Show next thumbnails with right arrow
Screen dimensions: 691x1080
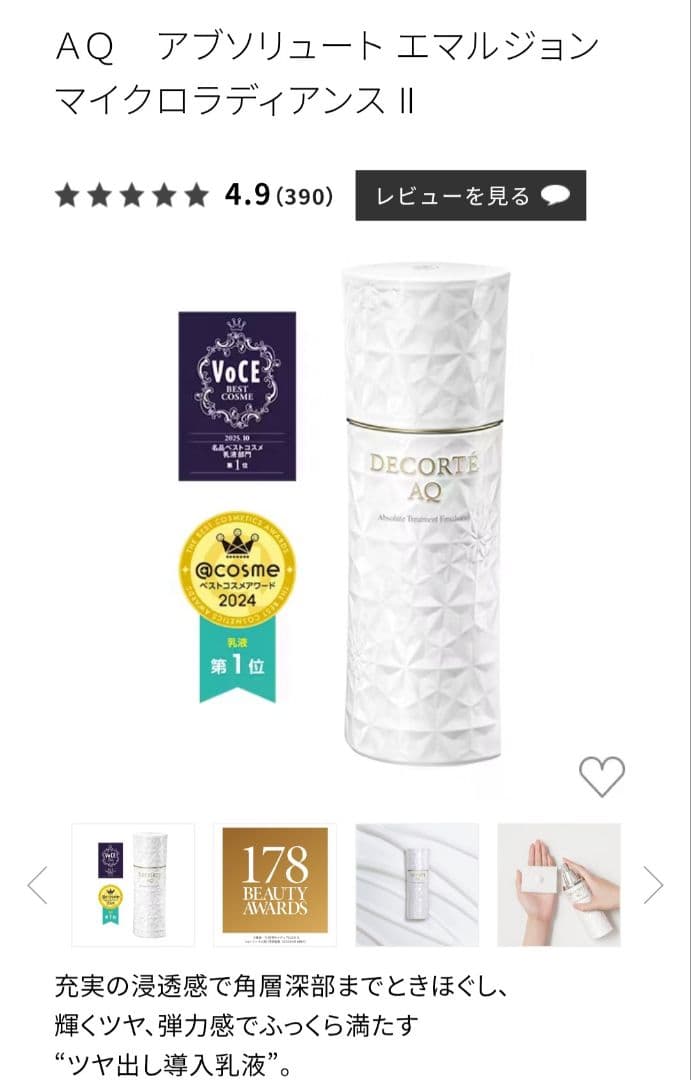tap(653, 885)
